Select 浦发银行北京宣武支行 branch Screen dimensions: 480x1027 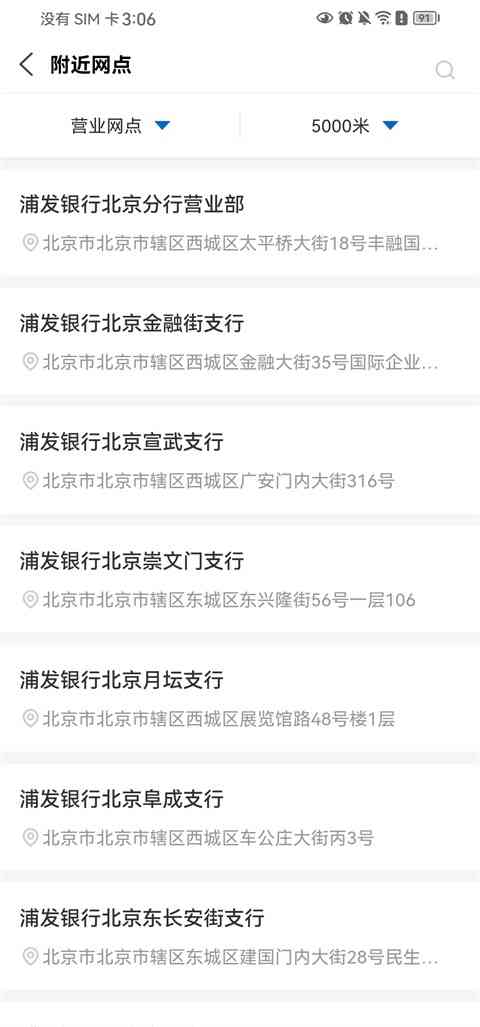pos(240,460)
